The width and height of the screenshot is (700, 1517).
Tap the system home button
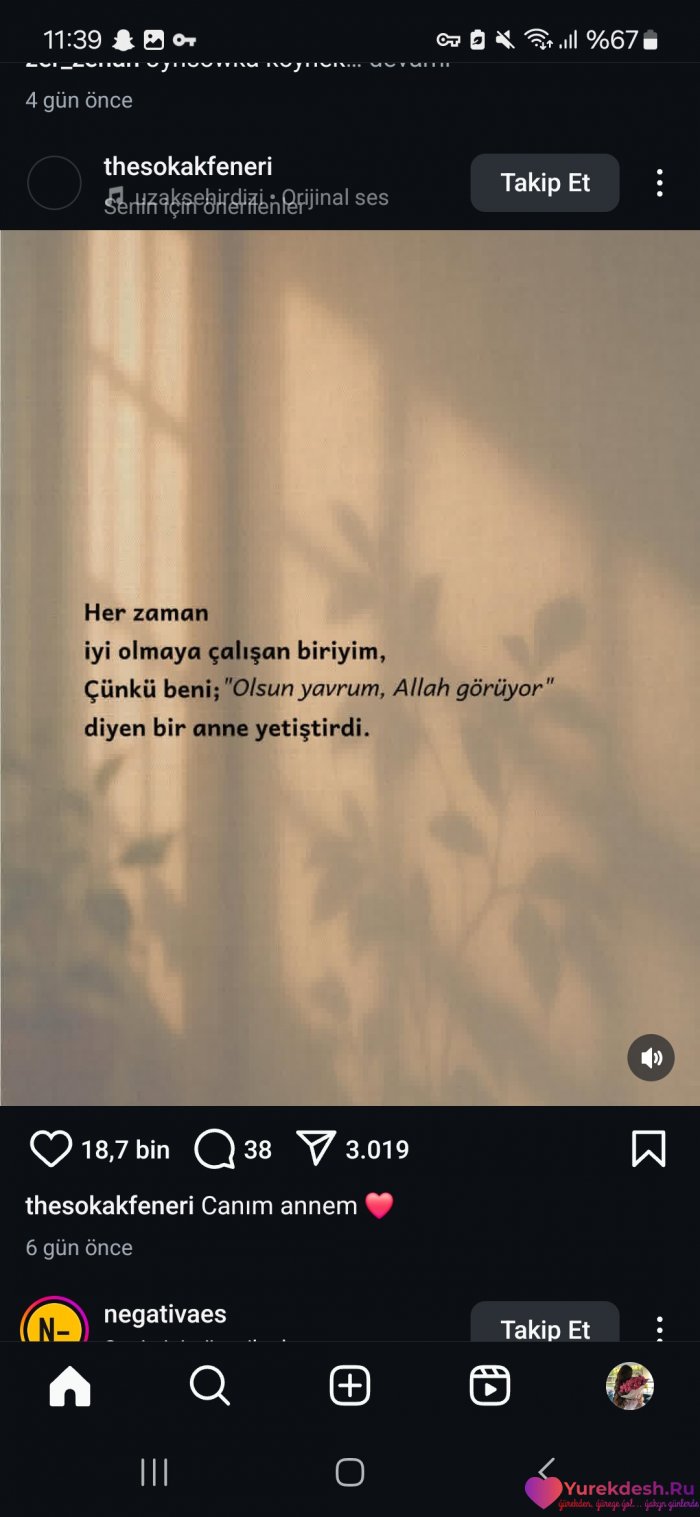350,1471
